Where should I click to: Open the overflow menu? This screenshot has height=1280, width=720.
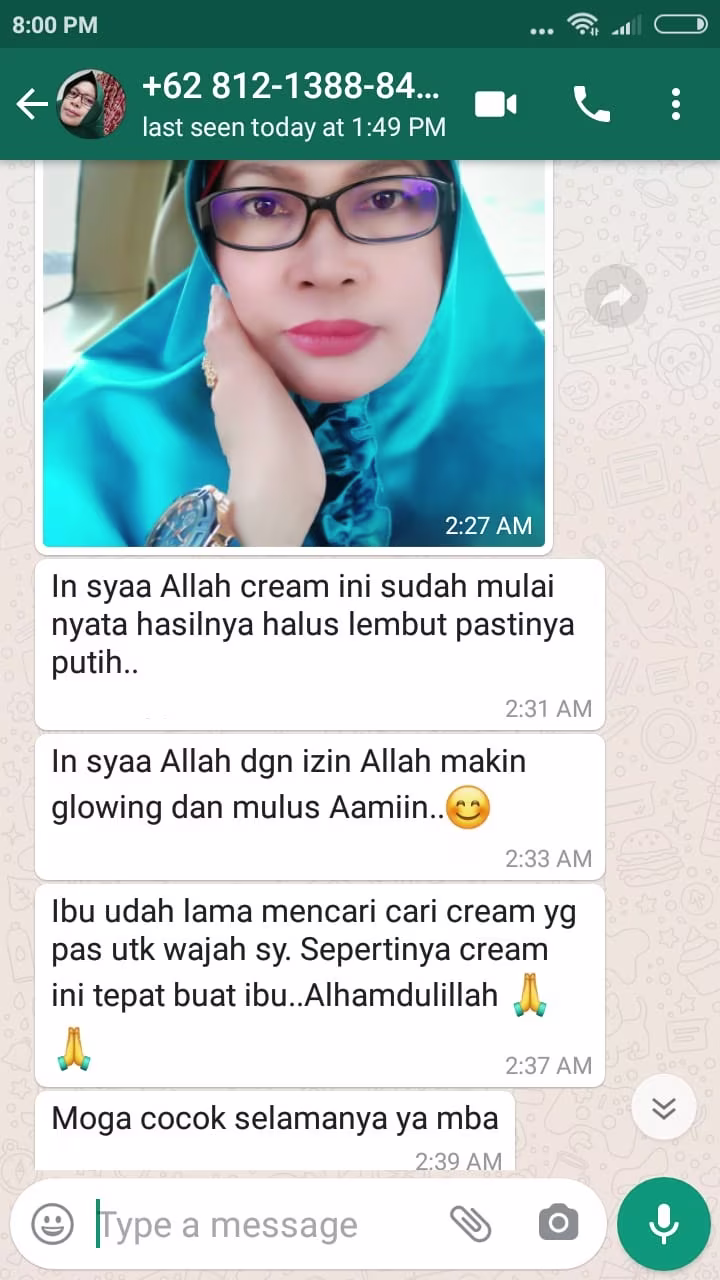pyautogui.click(x=676, y=104)
